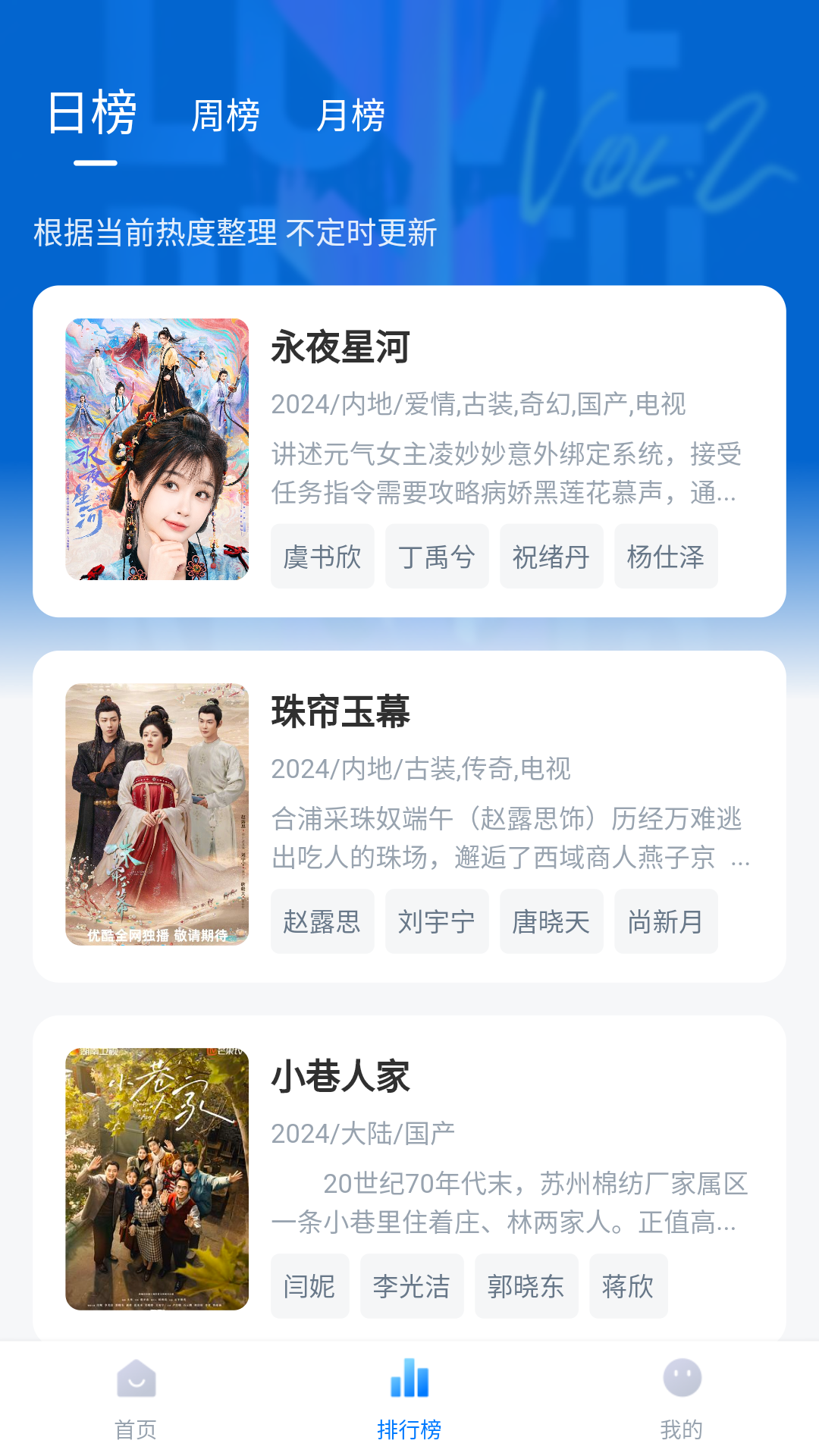Image resolution: width=819 pixels, height=1456 pixels.
Task: Tap the 赵露思 actor chip
Action: 322,921
